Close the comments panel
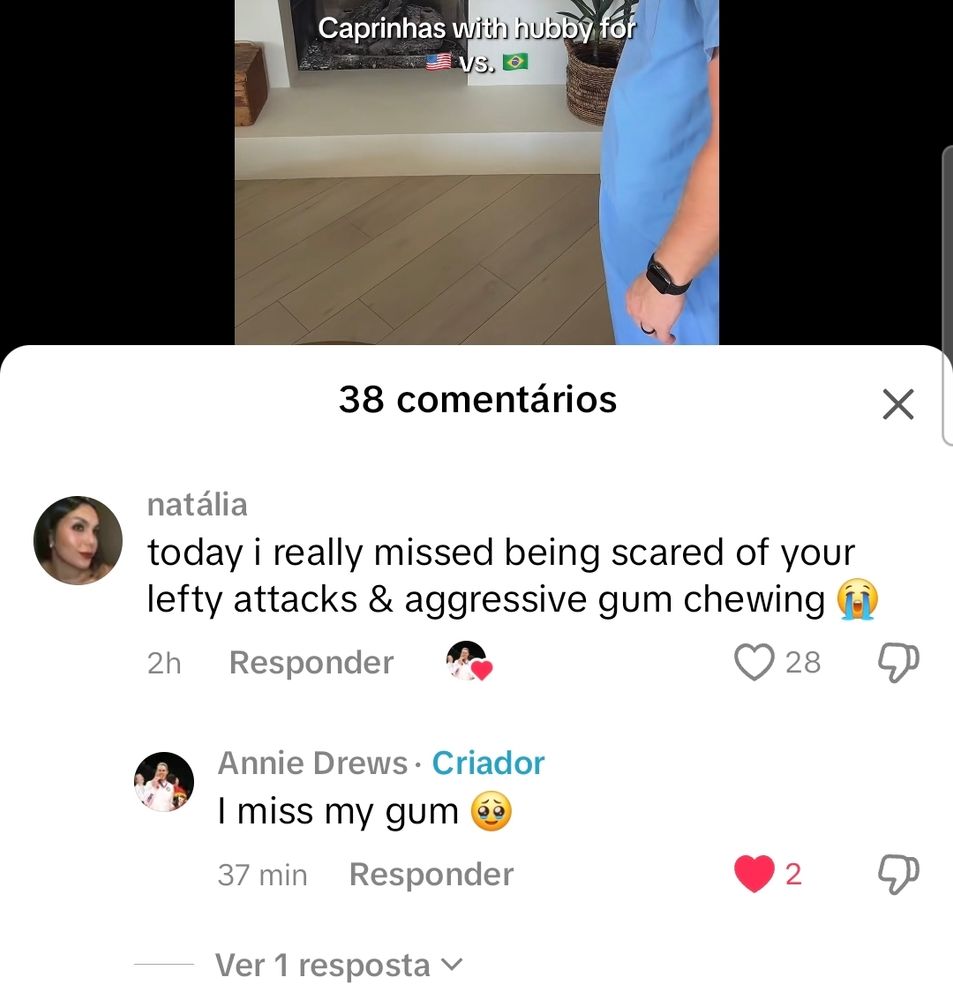953x1000 pixels. point(898,404)
